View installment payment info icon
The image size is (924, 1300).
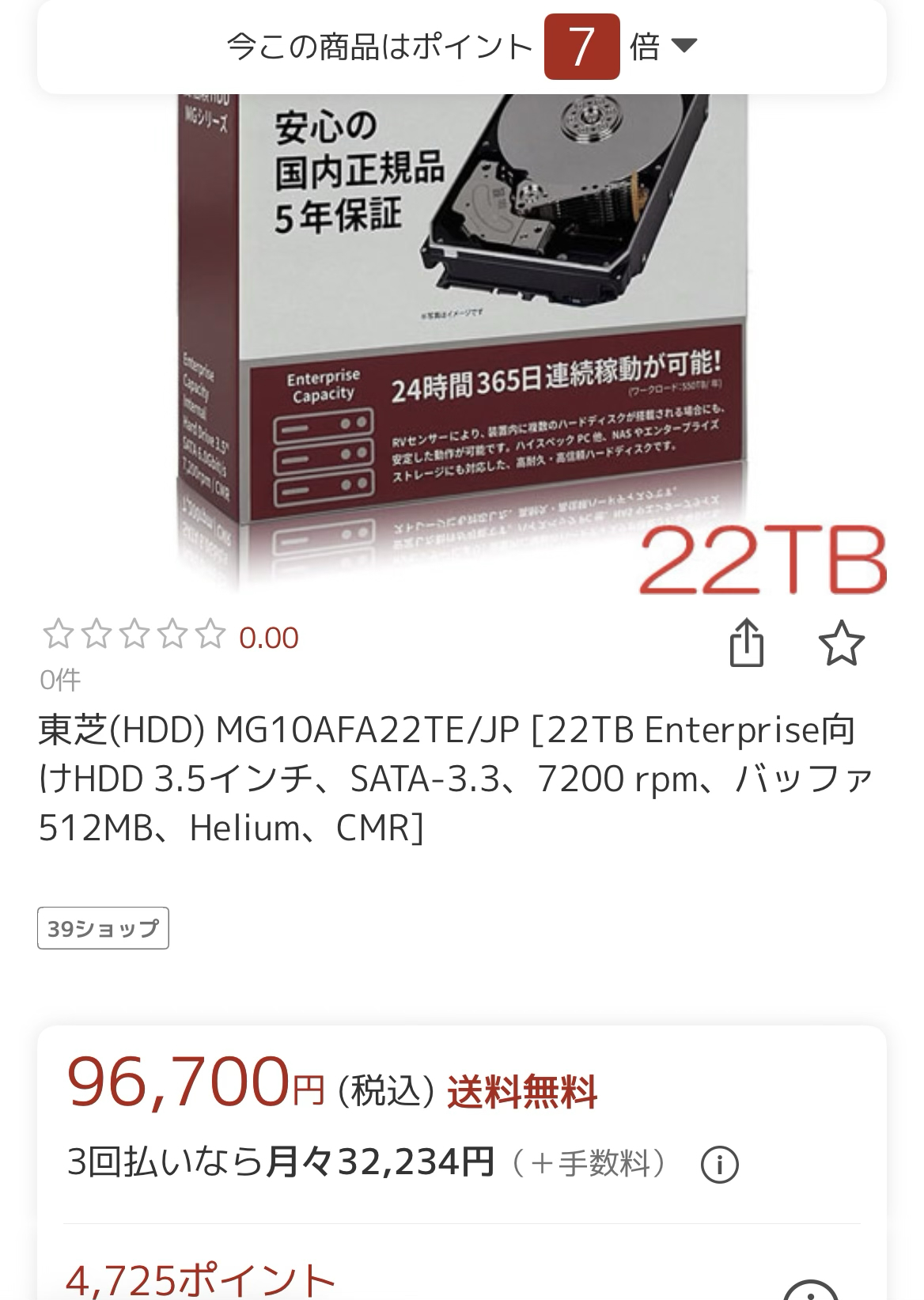click(719, 1165)
